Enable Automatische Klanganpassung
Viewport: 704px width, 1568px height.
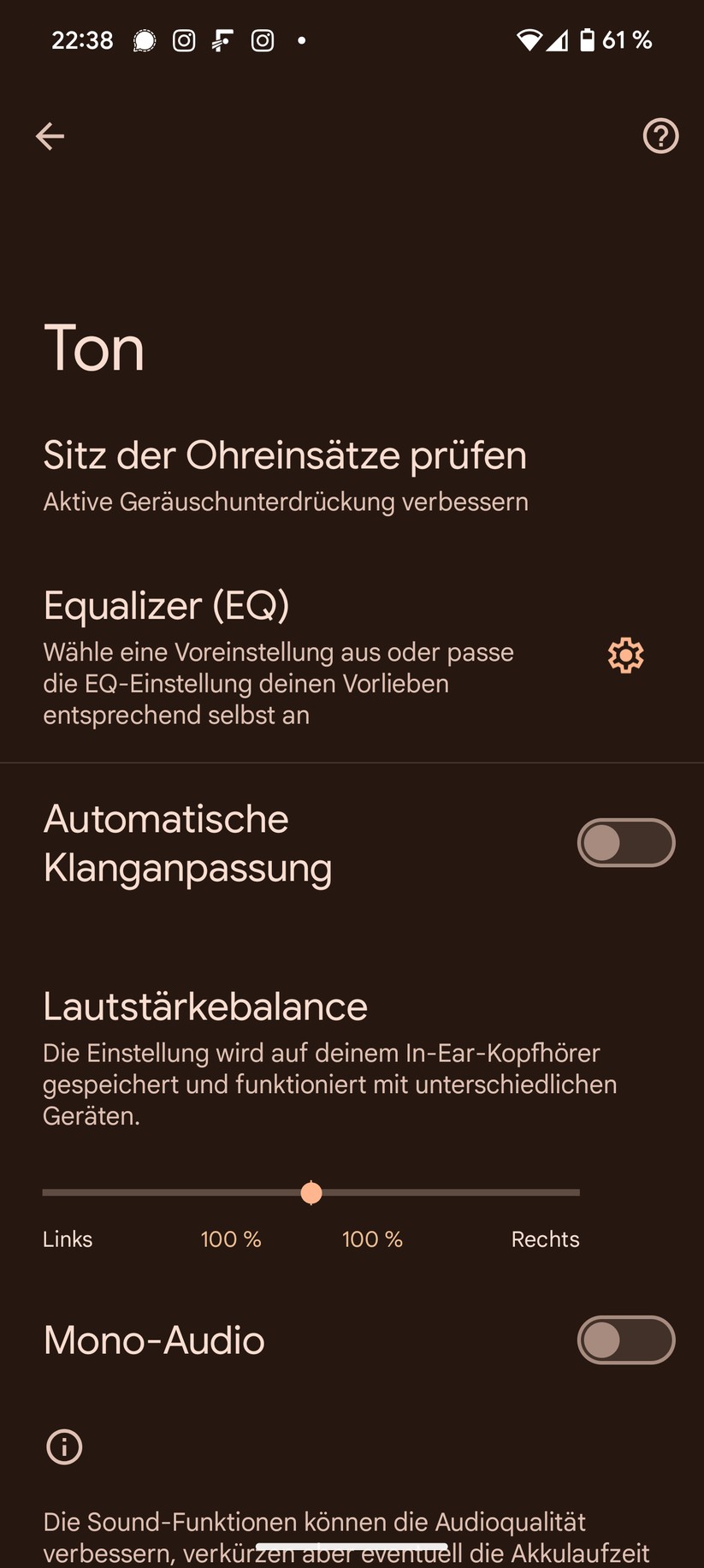(x=626, y=842)
